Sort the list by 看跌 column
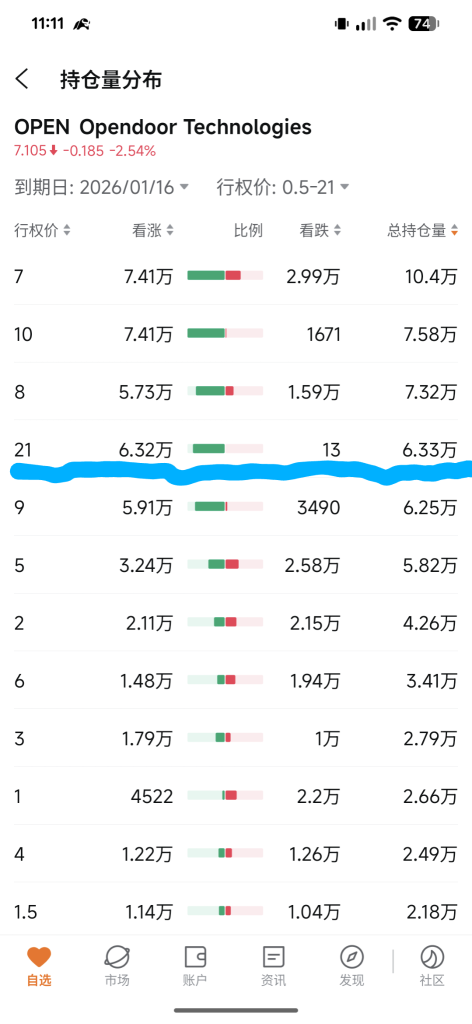Screen dimensions: 472x1024 321,230
